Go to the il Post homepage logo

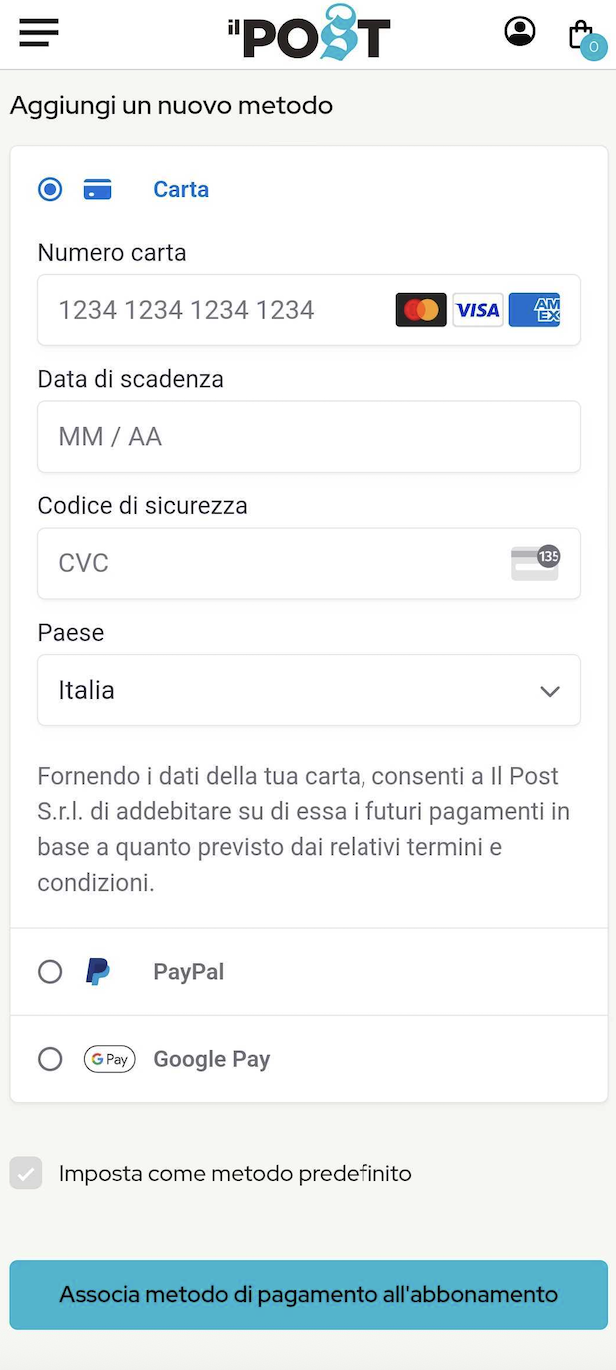308,32
